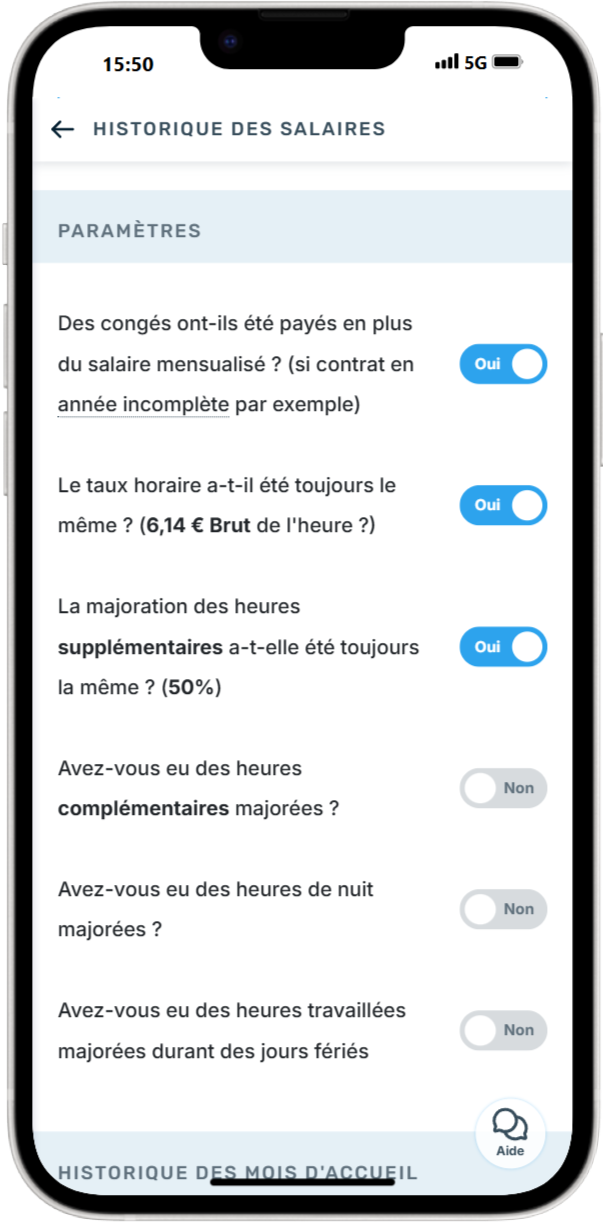Turn on the heures de nuit majorées switch
The height and width of the screenshot is (1222, 603).
point(503,909)
